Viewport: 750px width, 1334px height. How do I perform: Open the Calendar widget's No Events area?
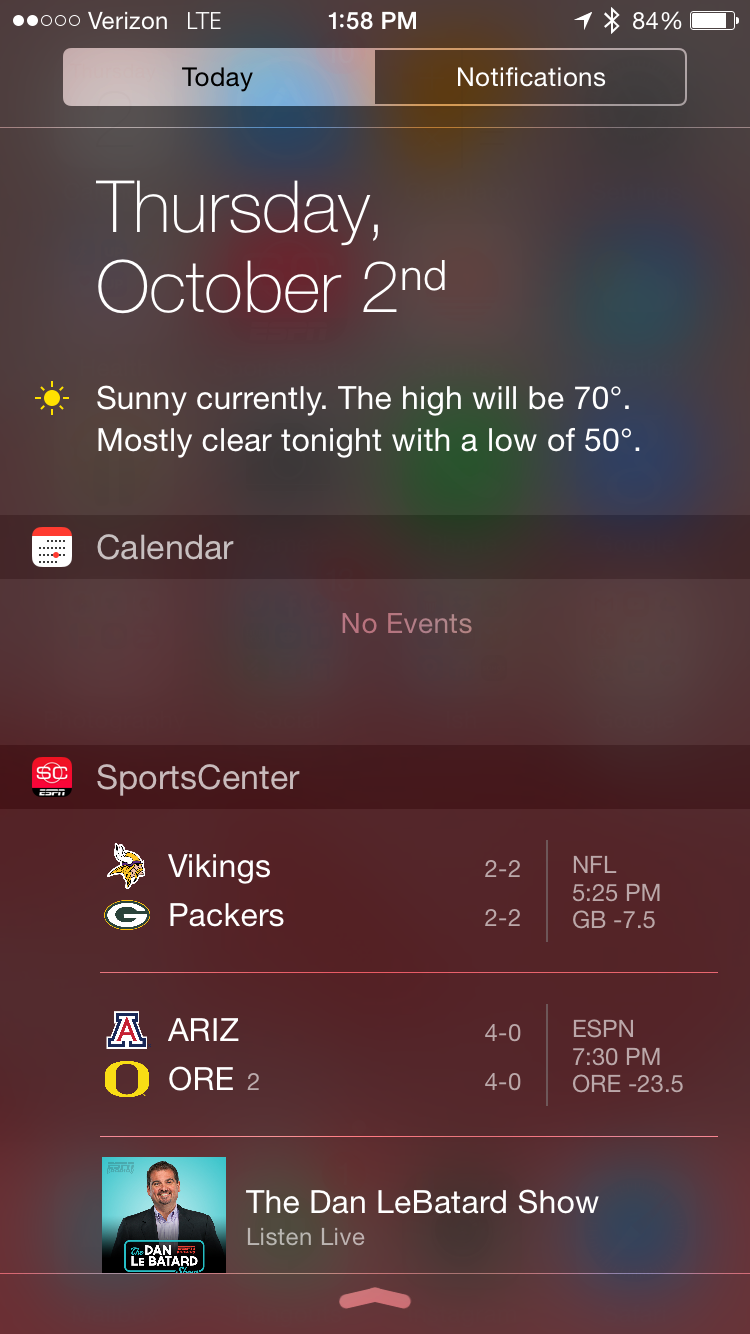point(406,624)
